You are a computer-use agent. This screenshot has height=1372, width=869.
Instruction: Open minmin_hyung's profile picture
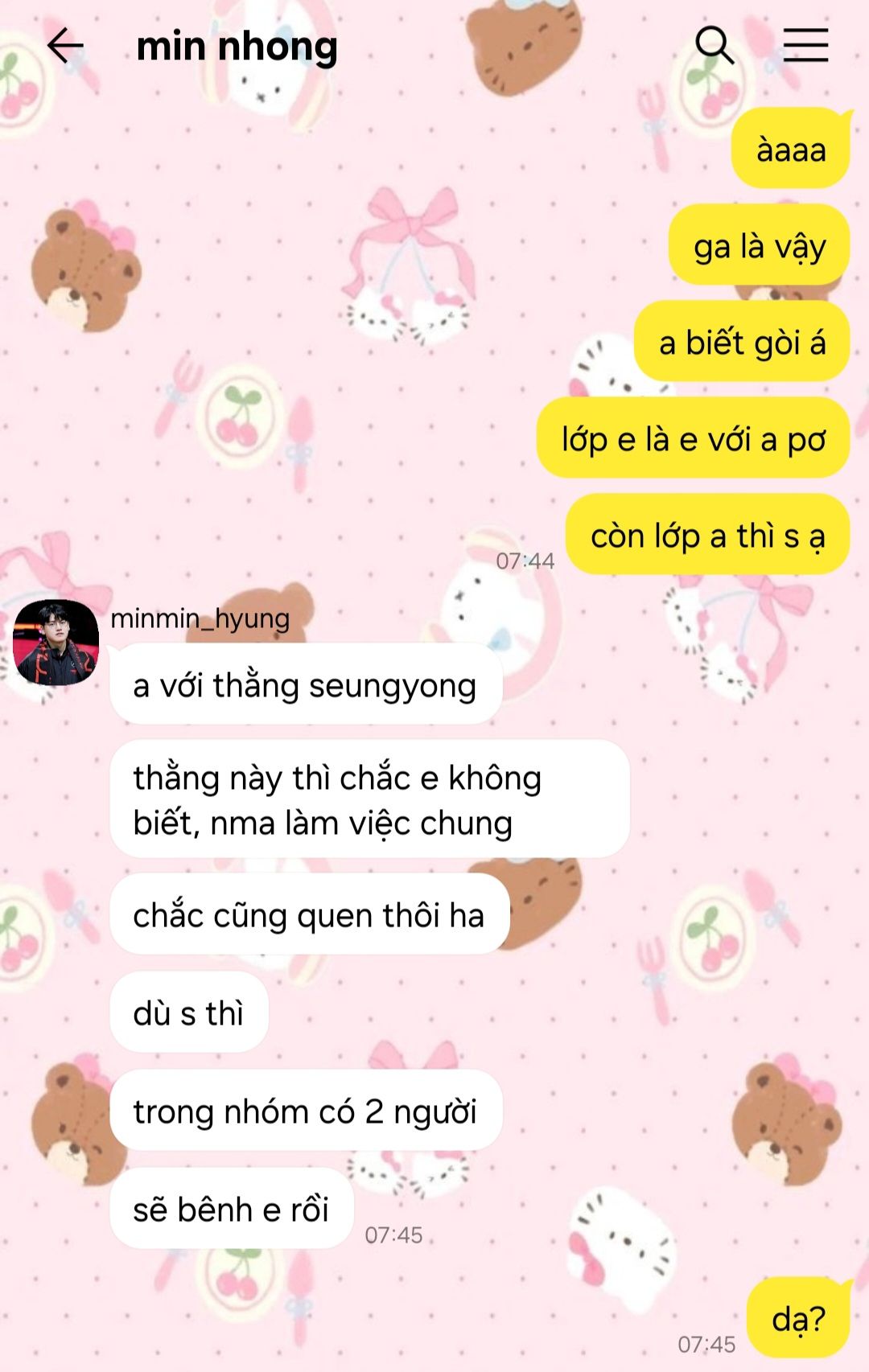click(56, 643)
